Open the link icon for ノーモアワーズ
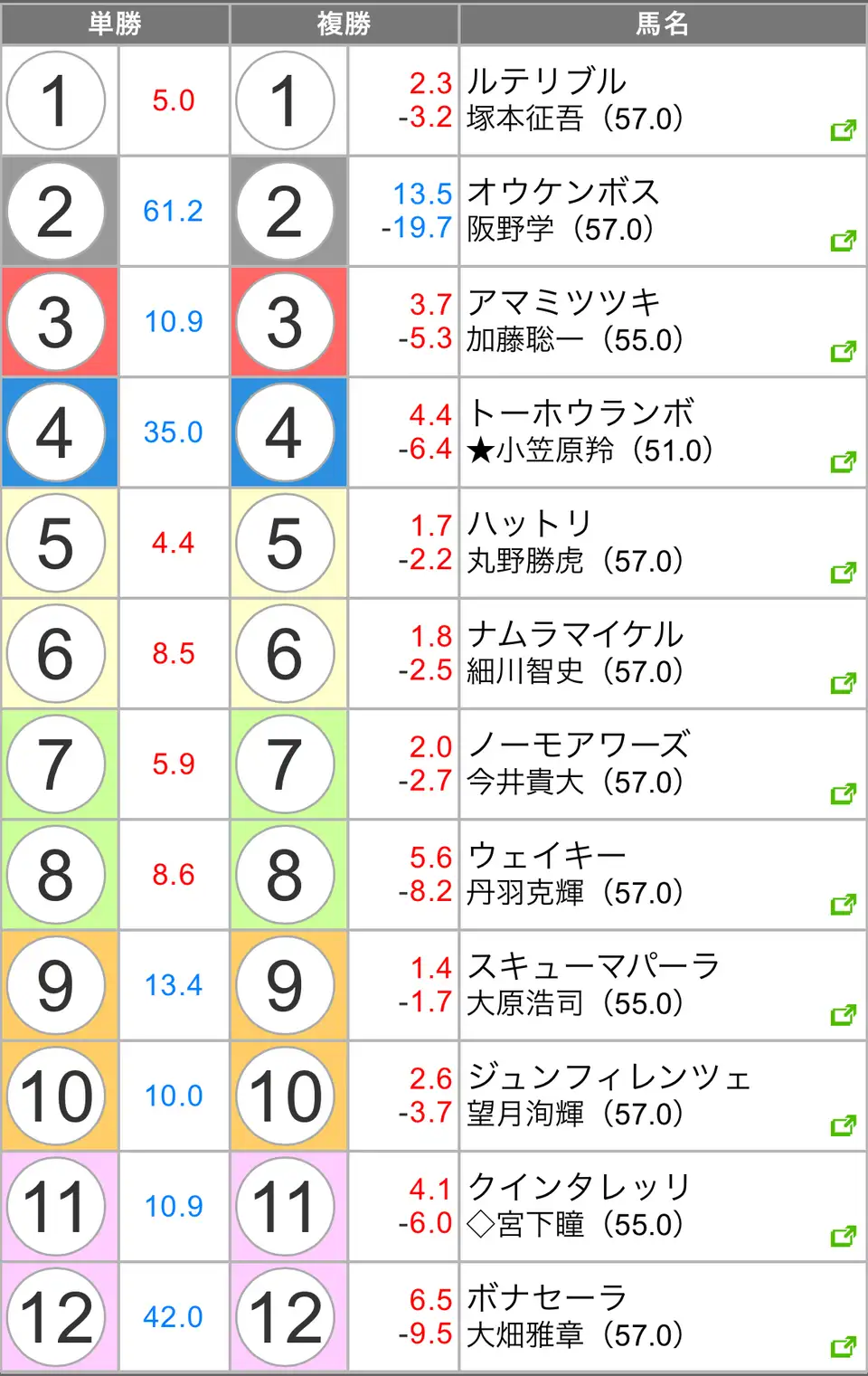The width and height of the screenshot is (868, 1376). 843,794
